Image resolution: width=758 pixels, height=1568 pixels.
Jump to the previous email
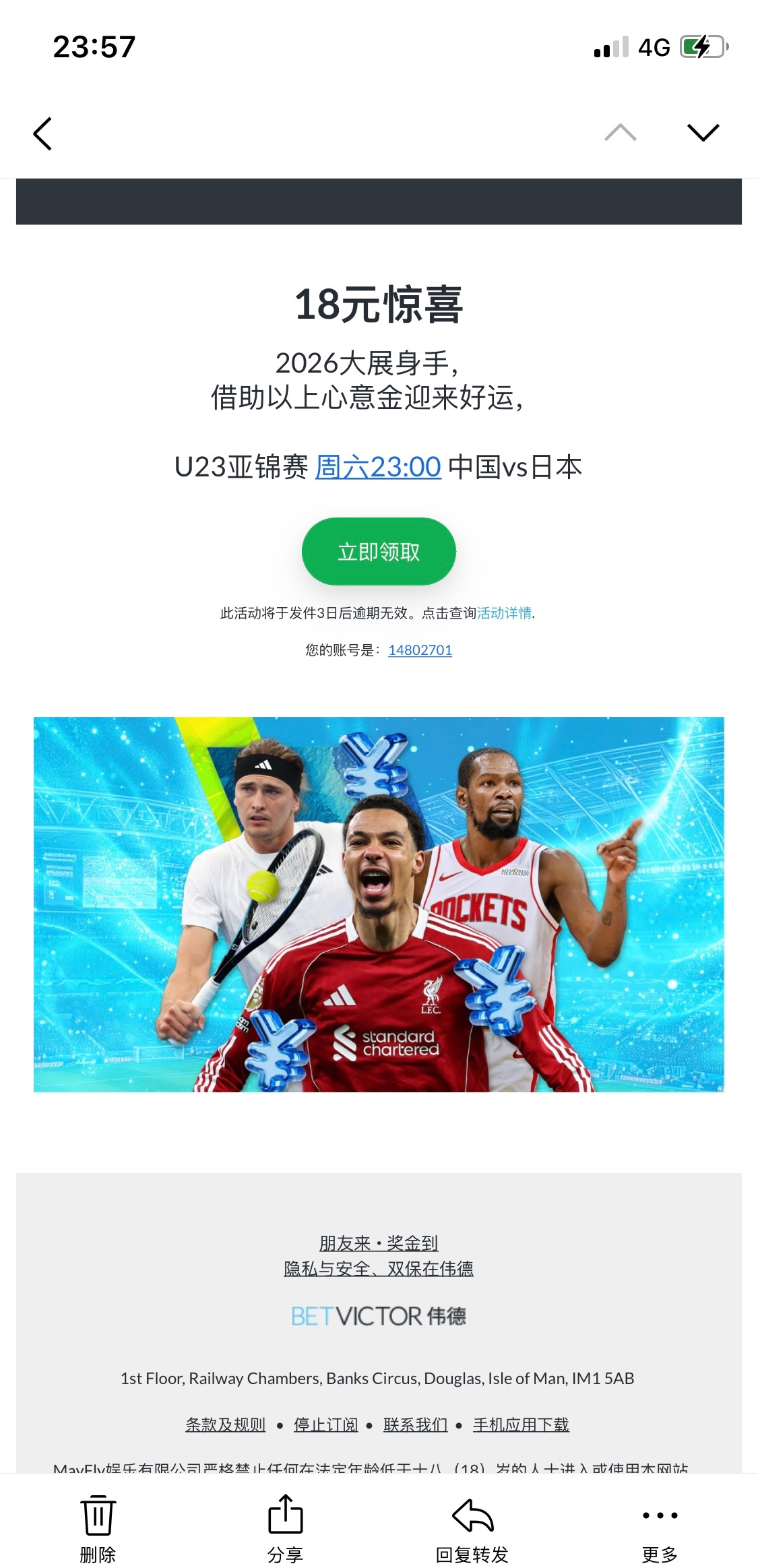point(620,133)
